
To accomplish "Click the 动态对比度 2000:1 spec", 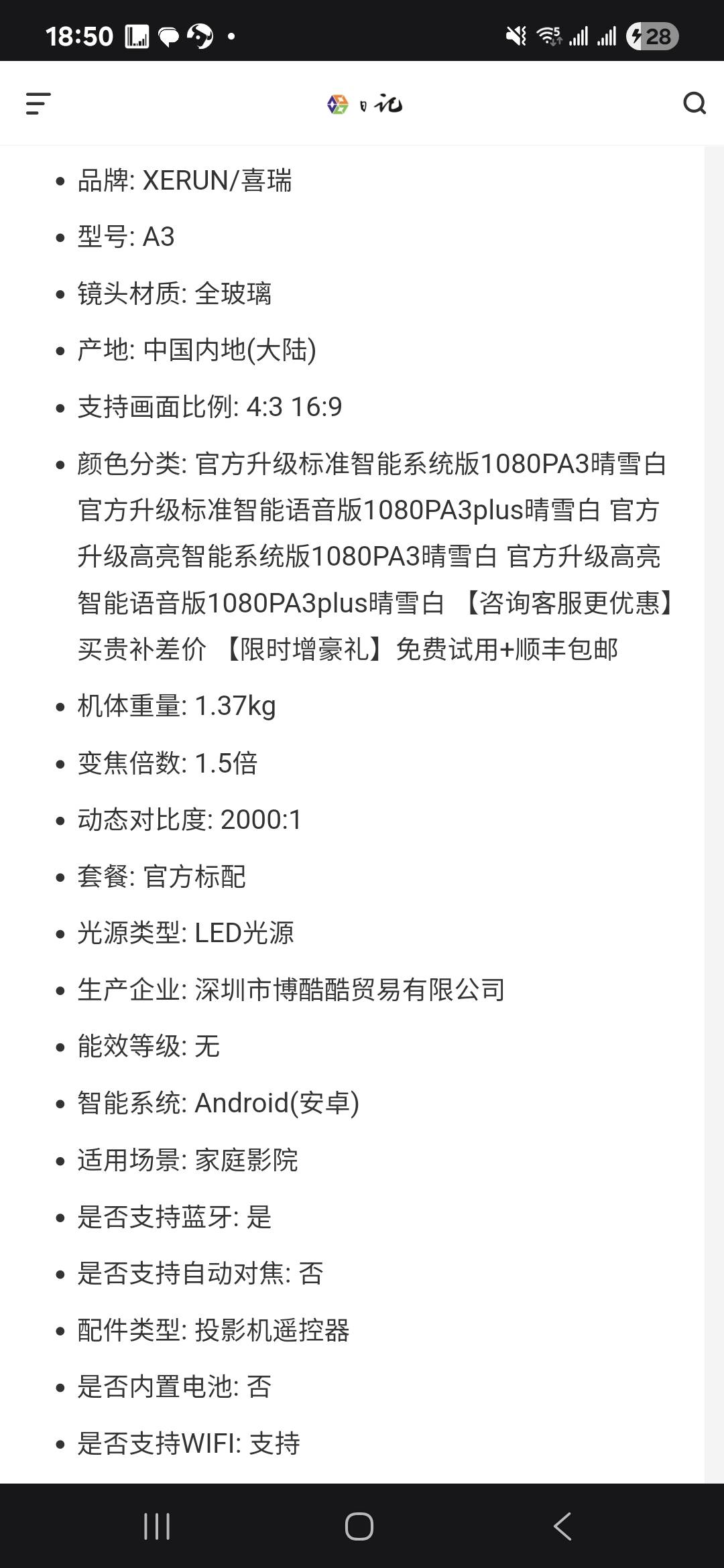I will click(190, 819).
